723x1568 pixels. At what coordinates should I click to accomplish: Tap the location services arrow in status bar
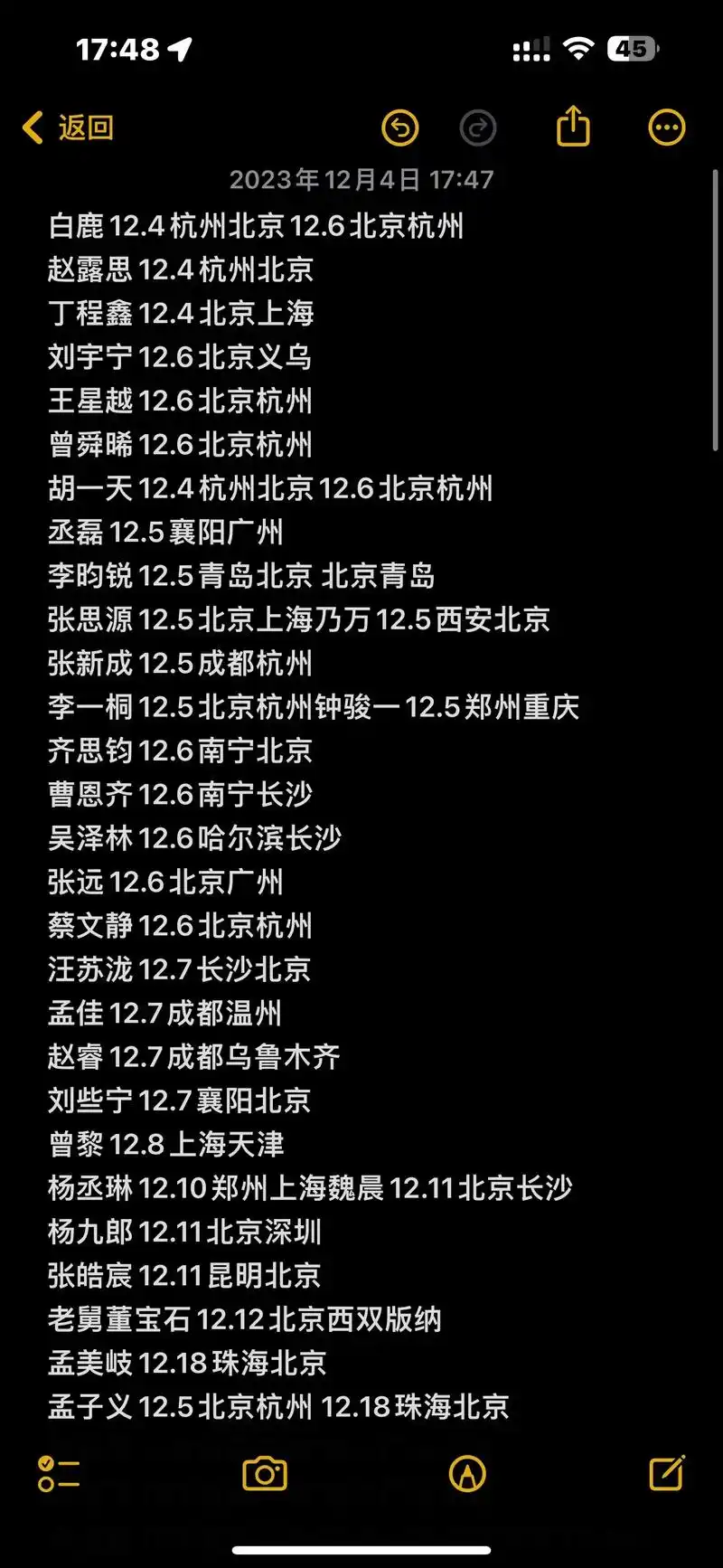pos(177,48)
